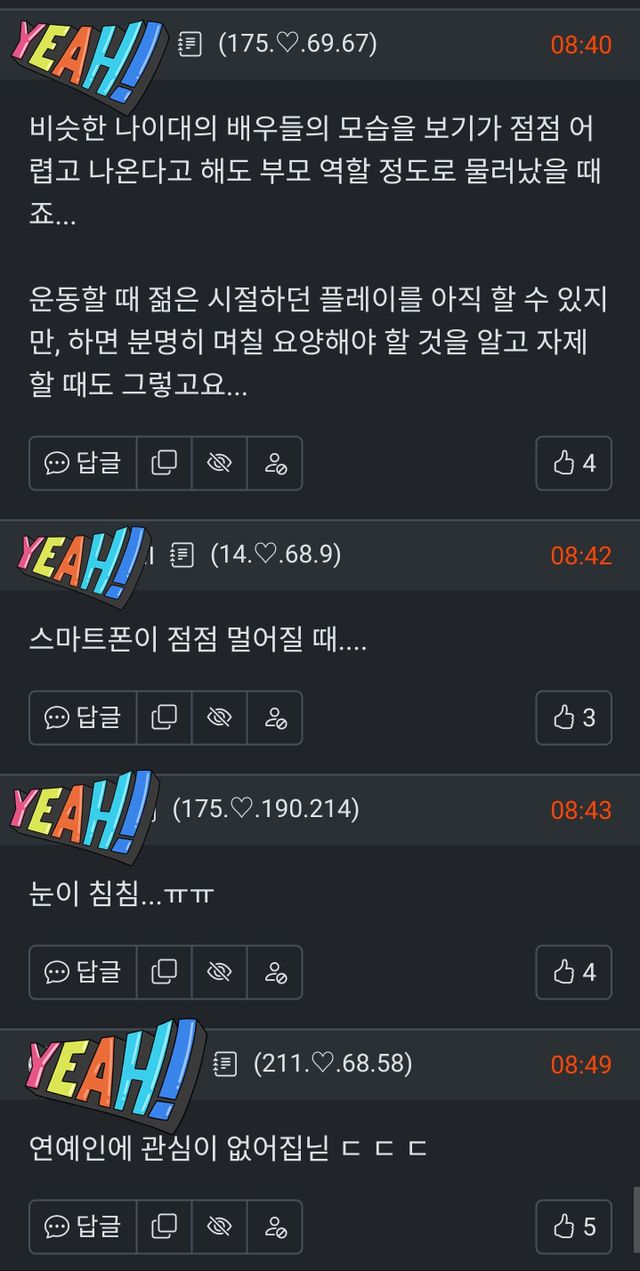The image size is (640, 1271).
Task: Open memo icon beside 175.♡.69.67
Action: [x=190, y=44]
